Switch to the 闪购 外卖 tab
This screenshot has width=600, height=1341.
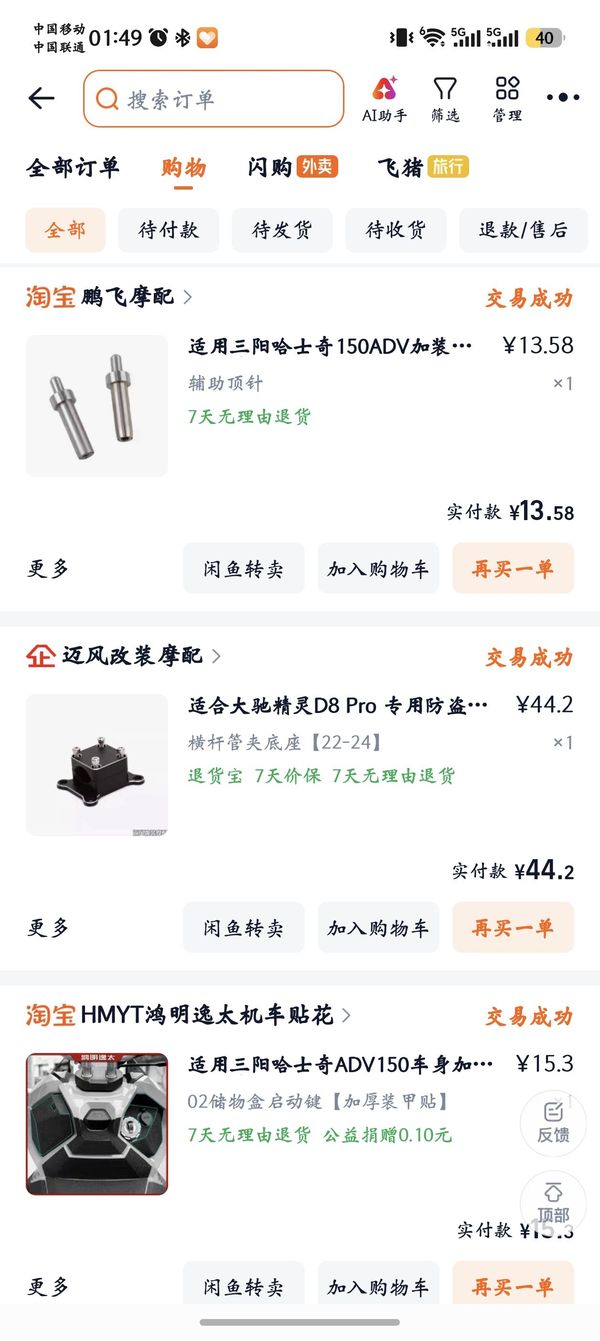click(293, 167)
